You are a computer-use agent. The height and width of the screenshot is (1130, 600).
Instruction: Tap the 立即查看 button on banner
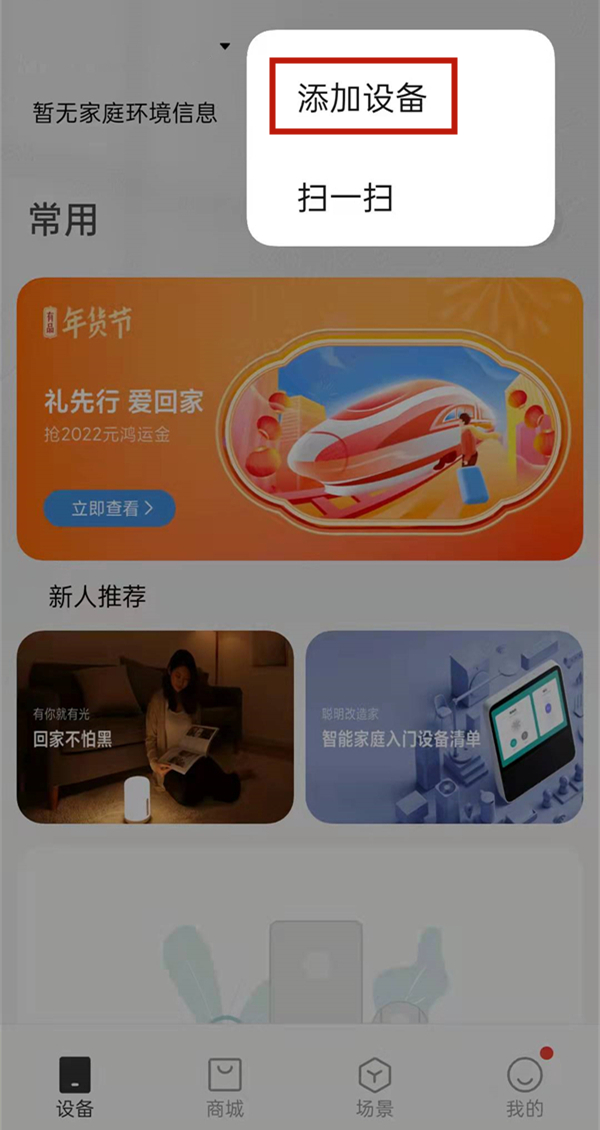coord(110,508)
